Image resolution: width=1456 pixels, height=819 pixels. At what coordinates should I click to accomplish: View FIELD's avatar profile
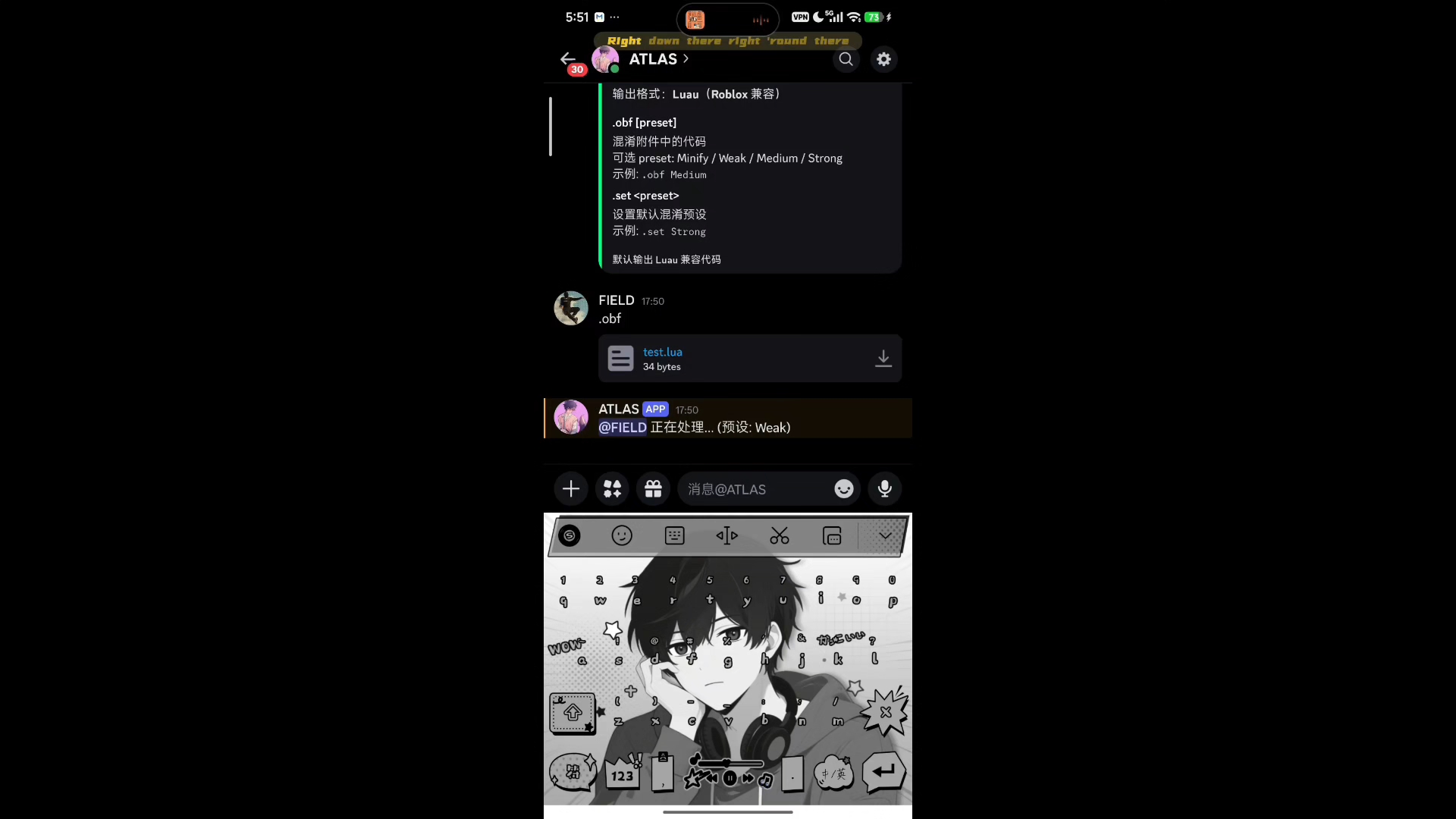[570, 309]
